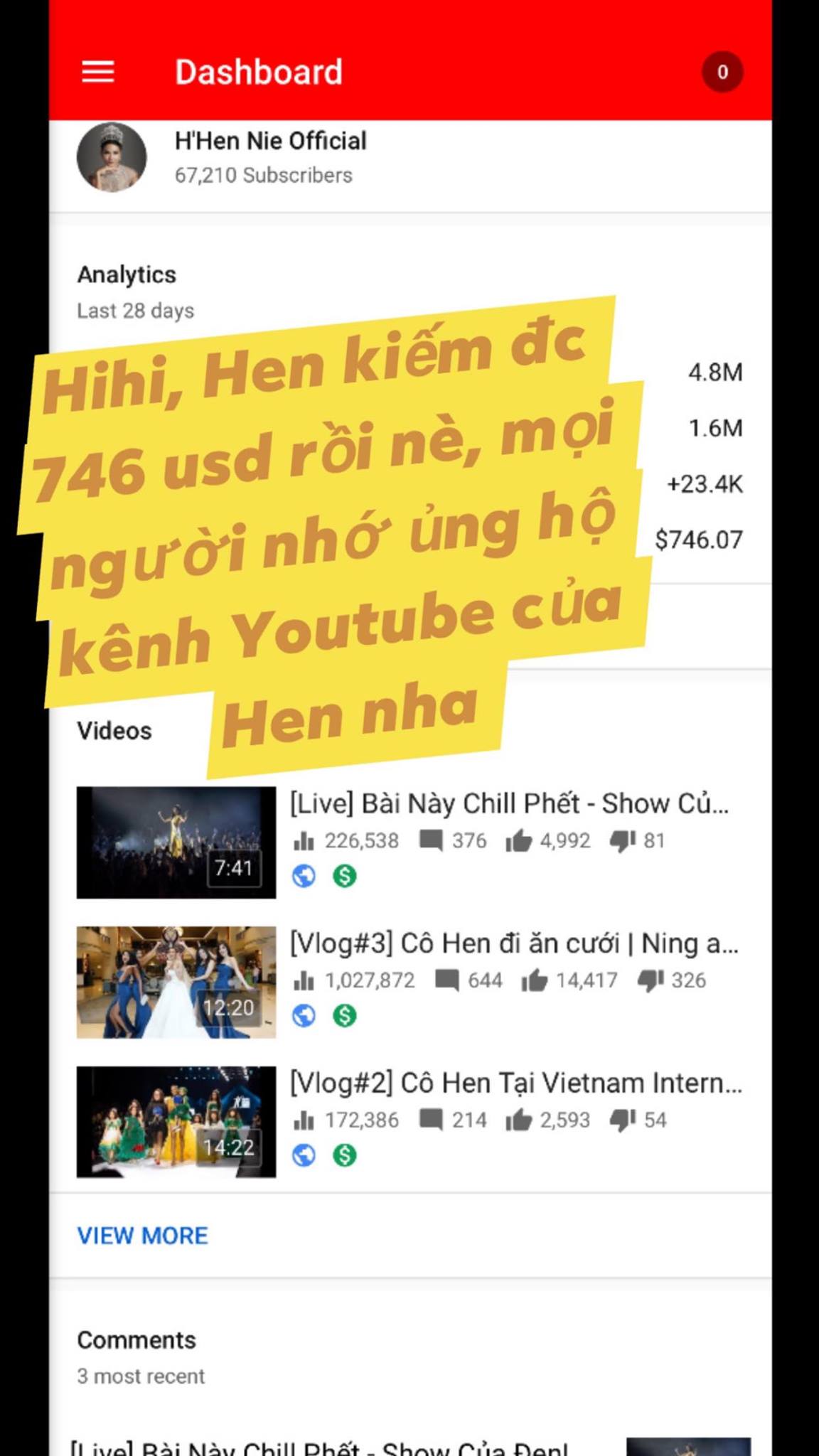The height and width of the screenshot is (1456, 819).
Task: Toggle the monetization dollar icon on Vlog#2
Action: click(x=343, y=1156)
